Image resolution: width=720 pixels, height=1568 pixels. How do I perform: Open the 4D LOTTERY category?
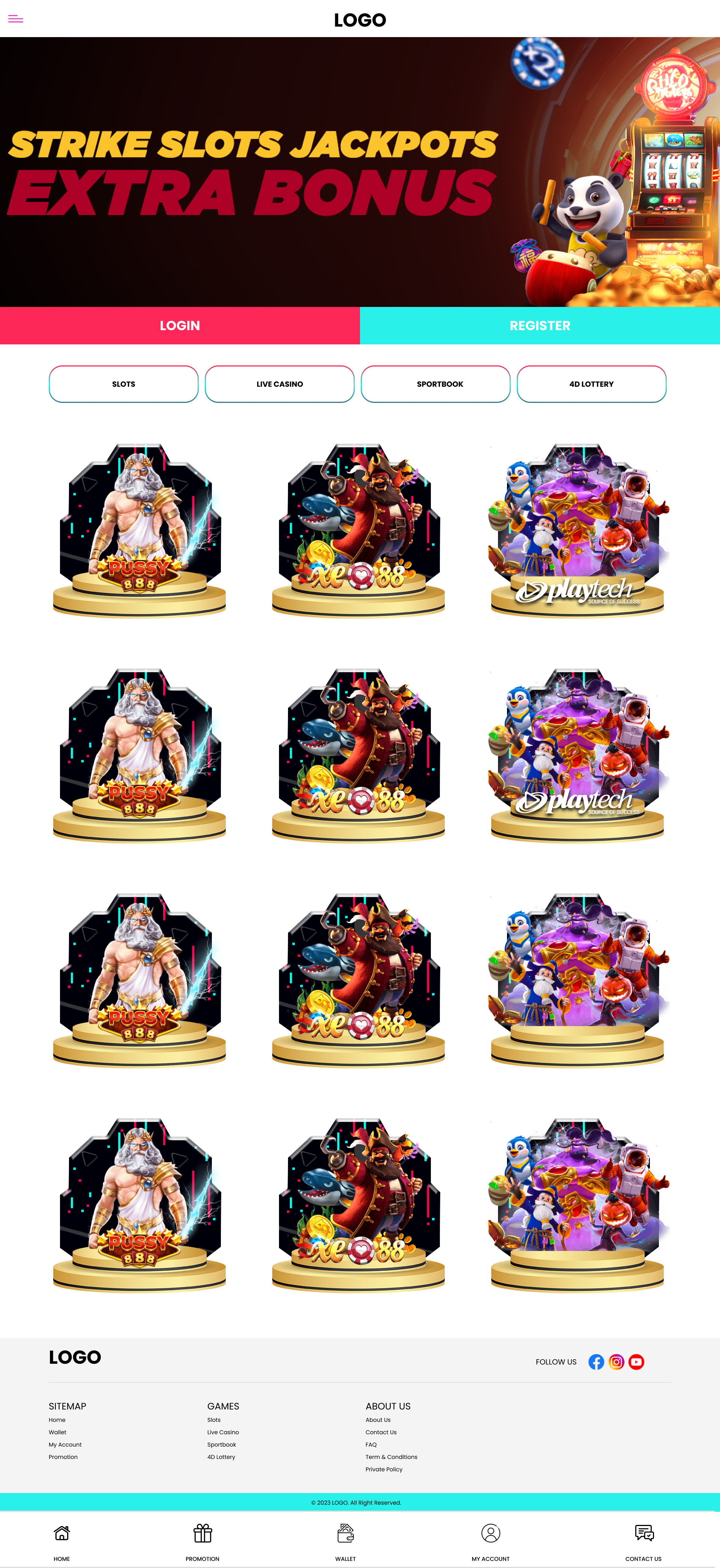pos(591,384)
